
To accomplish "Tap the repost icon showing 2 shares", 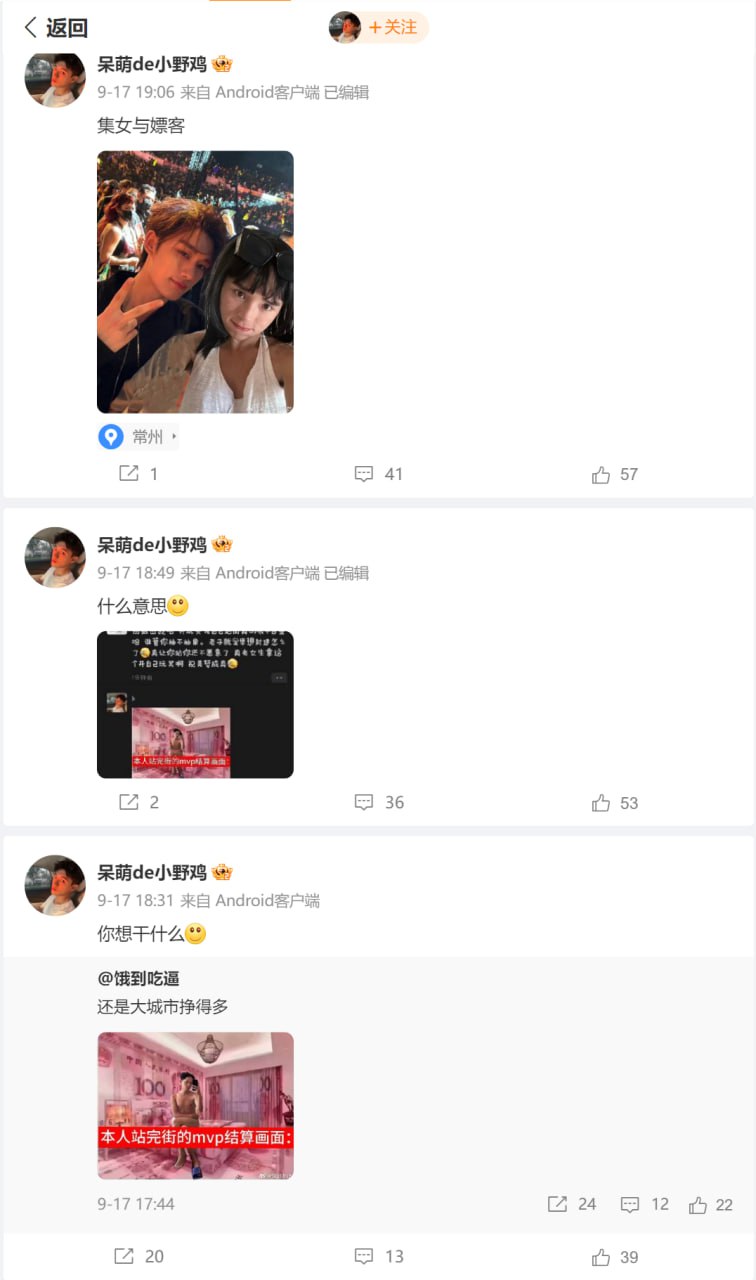I will [129, 801].
